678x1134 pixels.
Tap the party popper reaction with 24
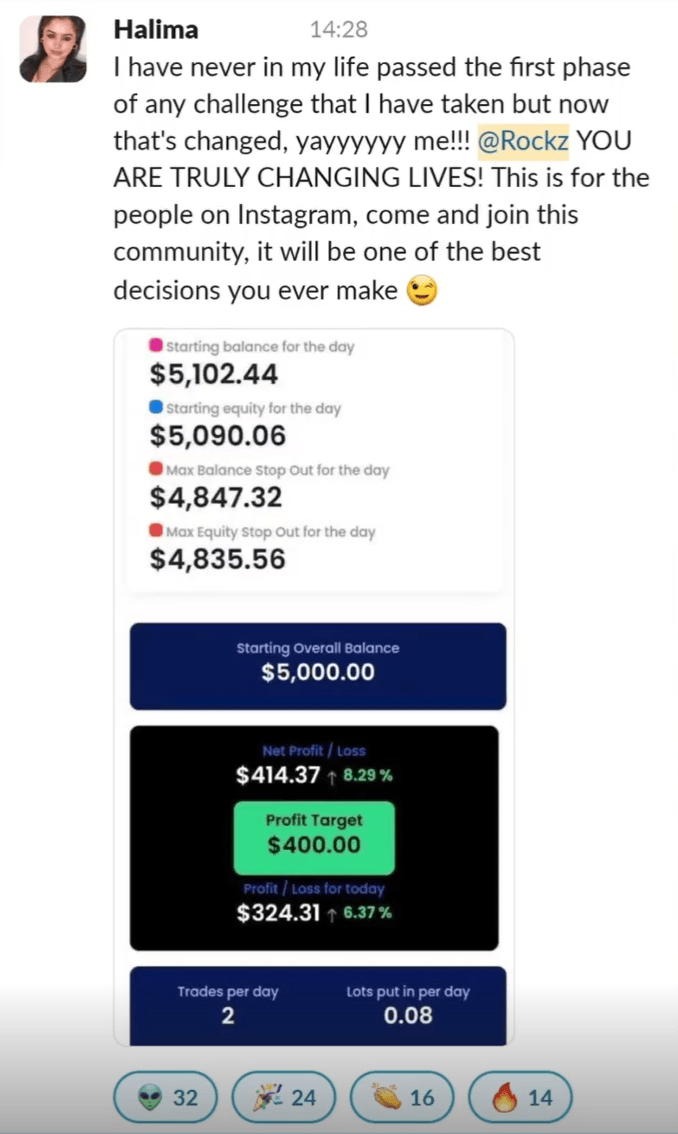click(x=283, y=1097)
